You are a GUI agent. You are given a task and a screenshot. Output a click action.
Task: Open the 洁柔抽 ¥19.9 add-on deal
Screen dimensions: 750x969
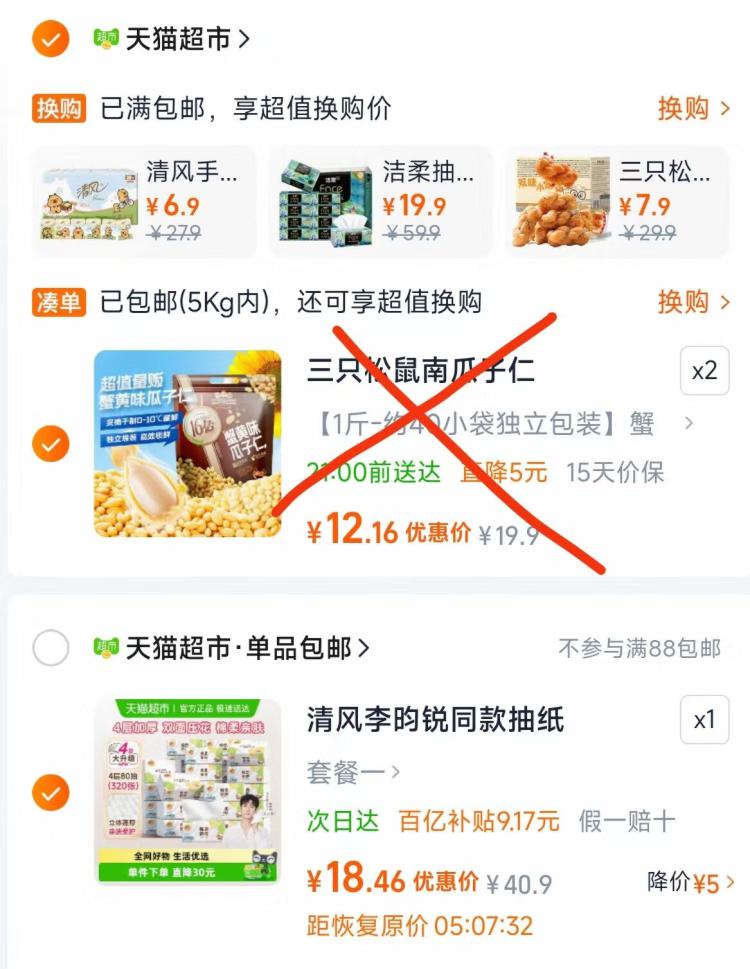[380, 201]
